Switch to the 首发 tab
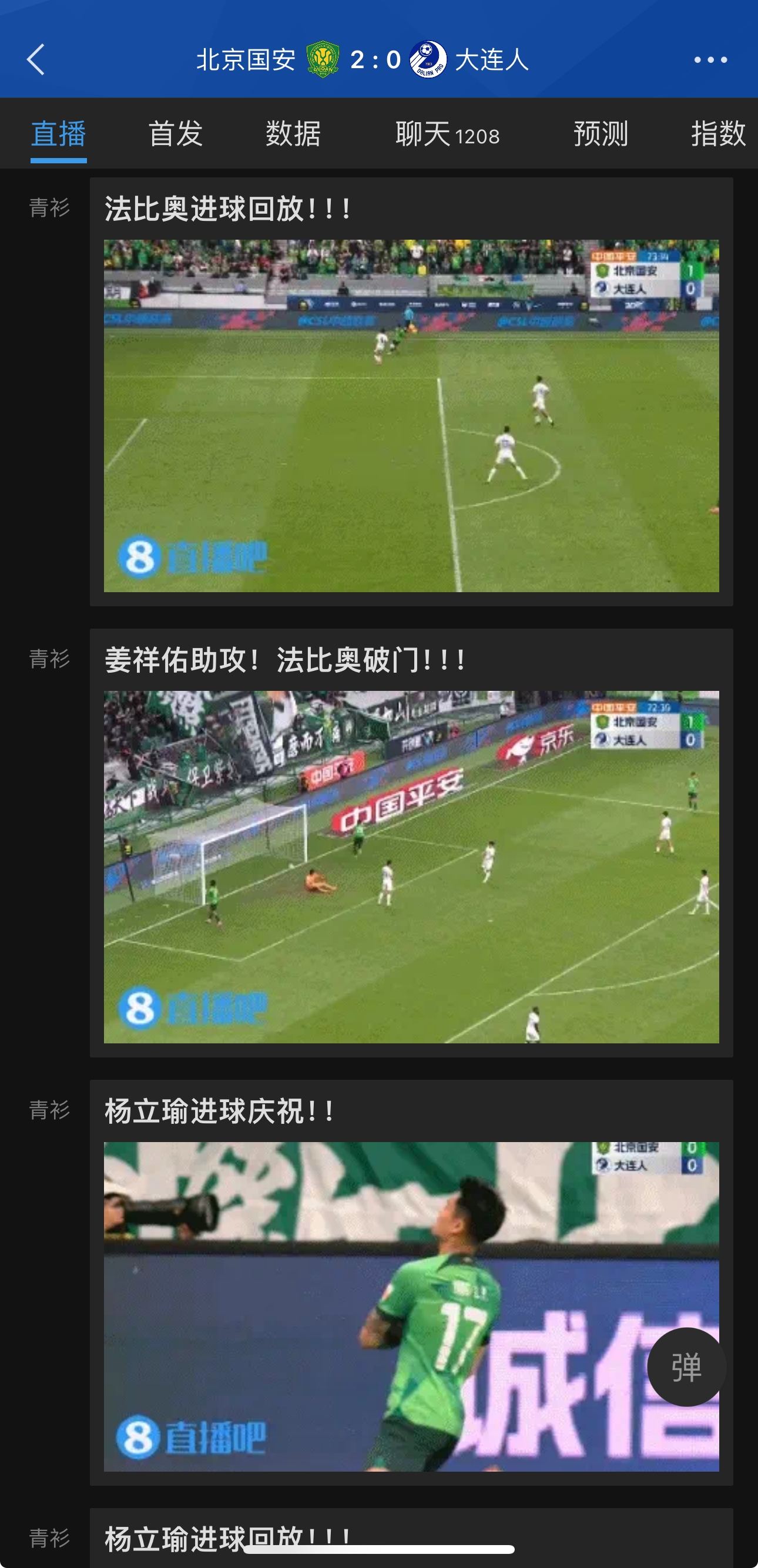758x1568 pixels. click(x=175, y=133)
